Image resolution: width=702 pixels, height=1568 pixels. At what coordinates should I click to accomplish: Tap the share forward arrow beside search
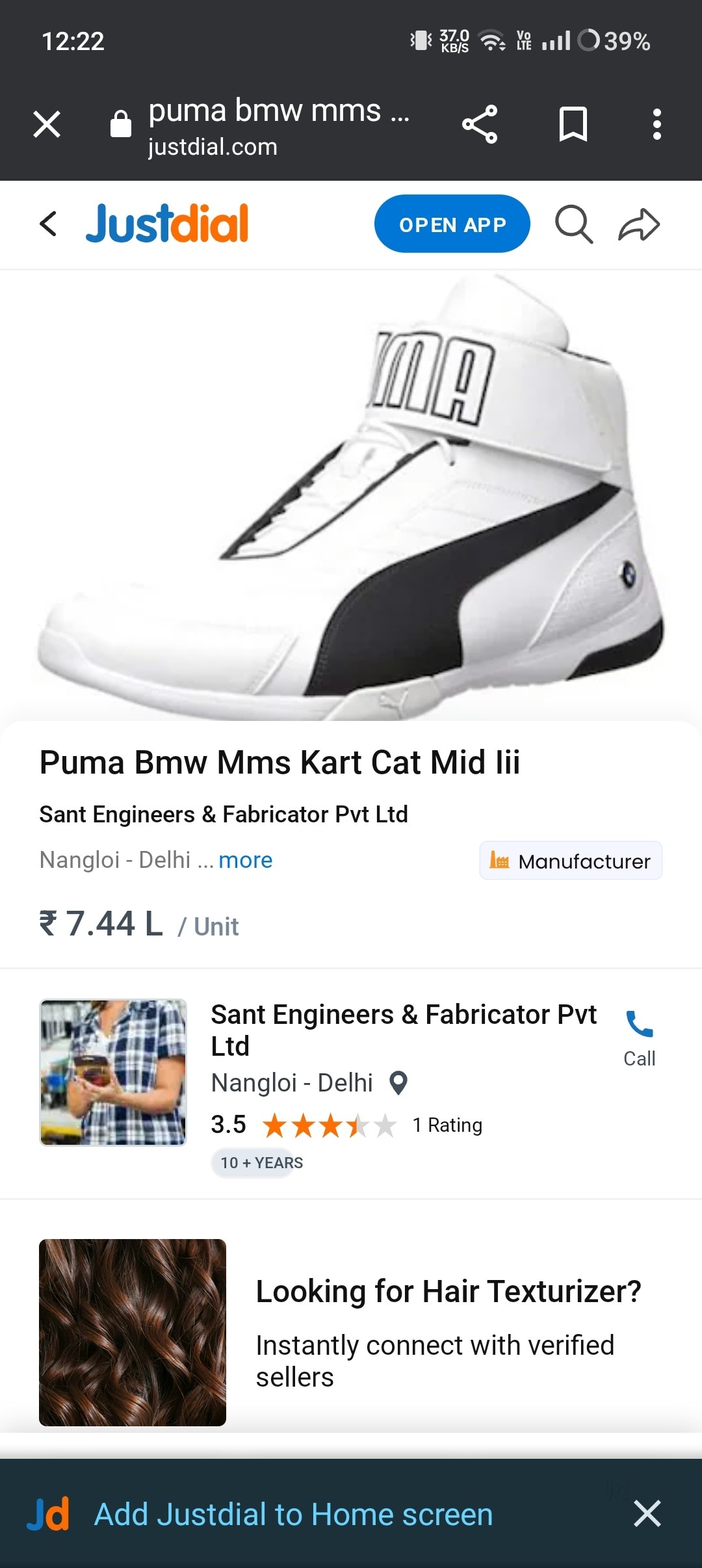[640, 224]
